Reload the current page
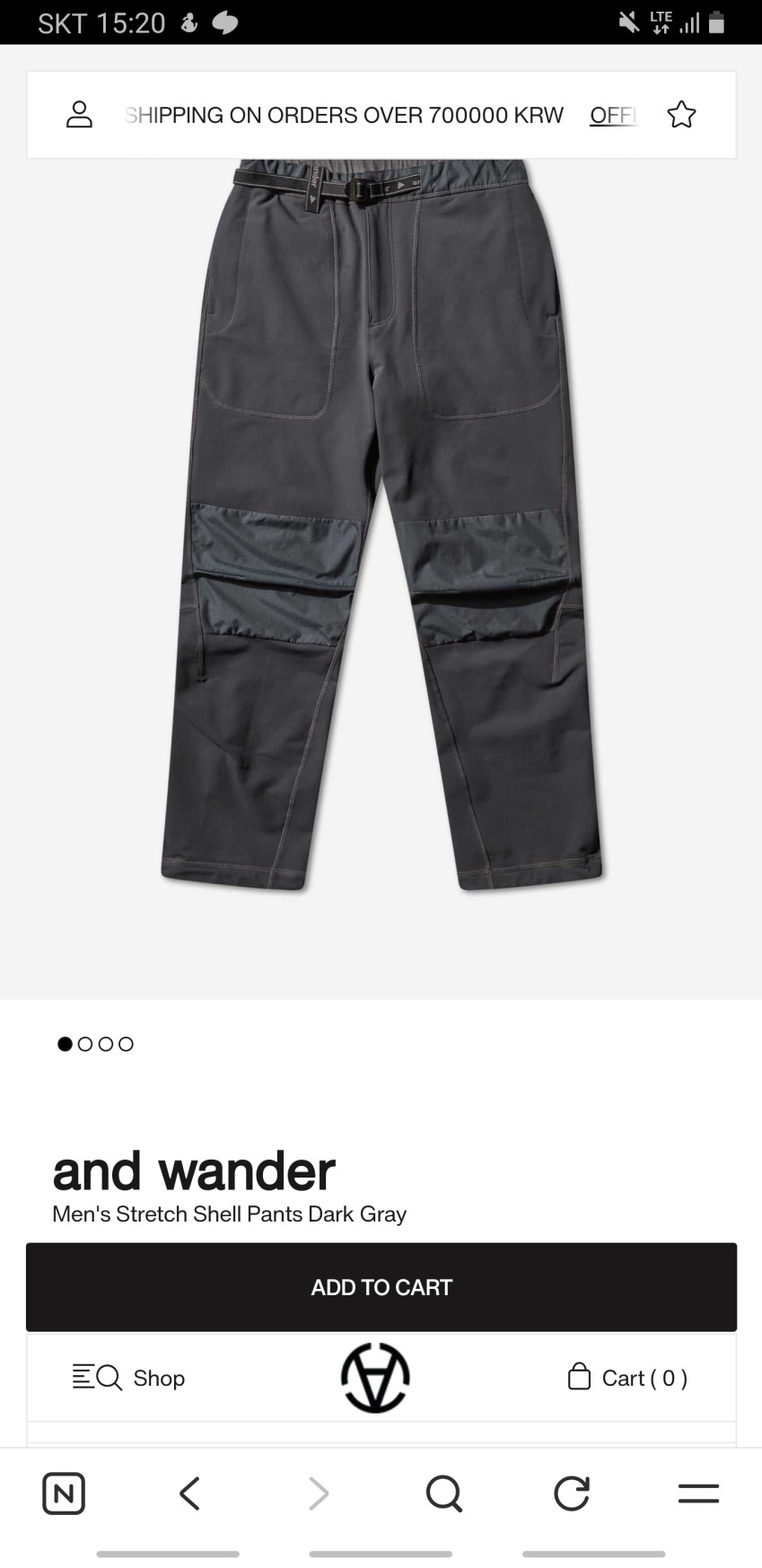This screenshot has height=1568, width=762. tap(572, 1494)
